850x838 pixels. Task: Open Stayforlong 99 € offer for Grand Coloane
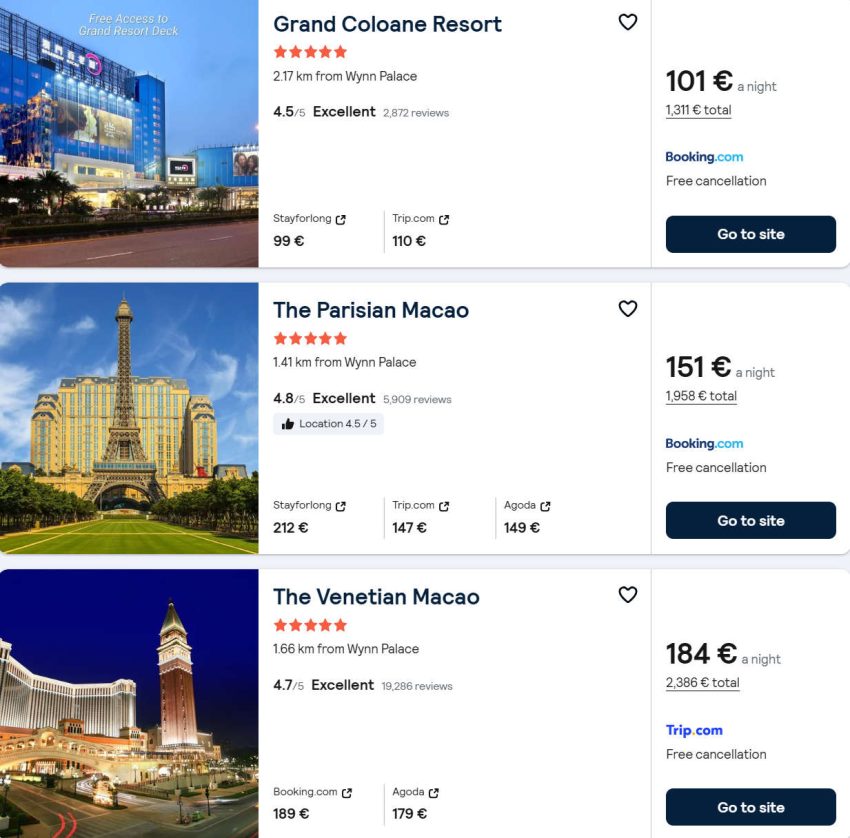310,230
